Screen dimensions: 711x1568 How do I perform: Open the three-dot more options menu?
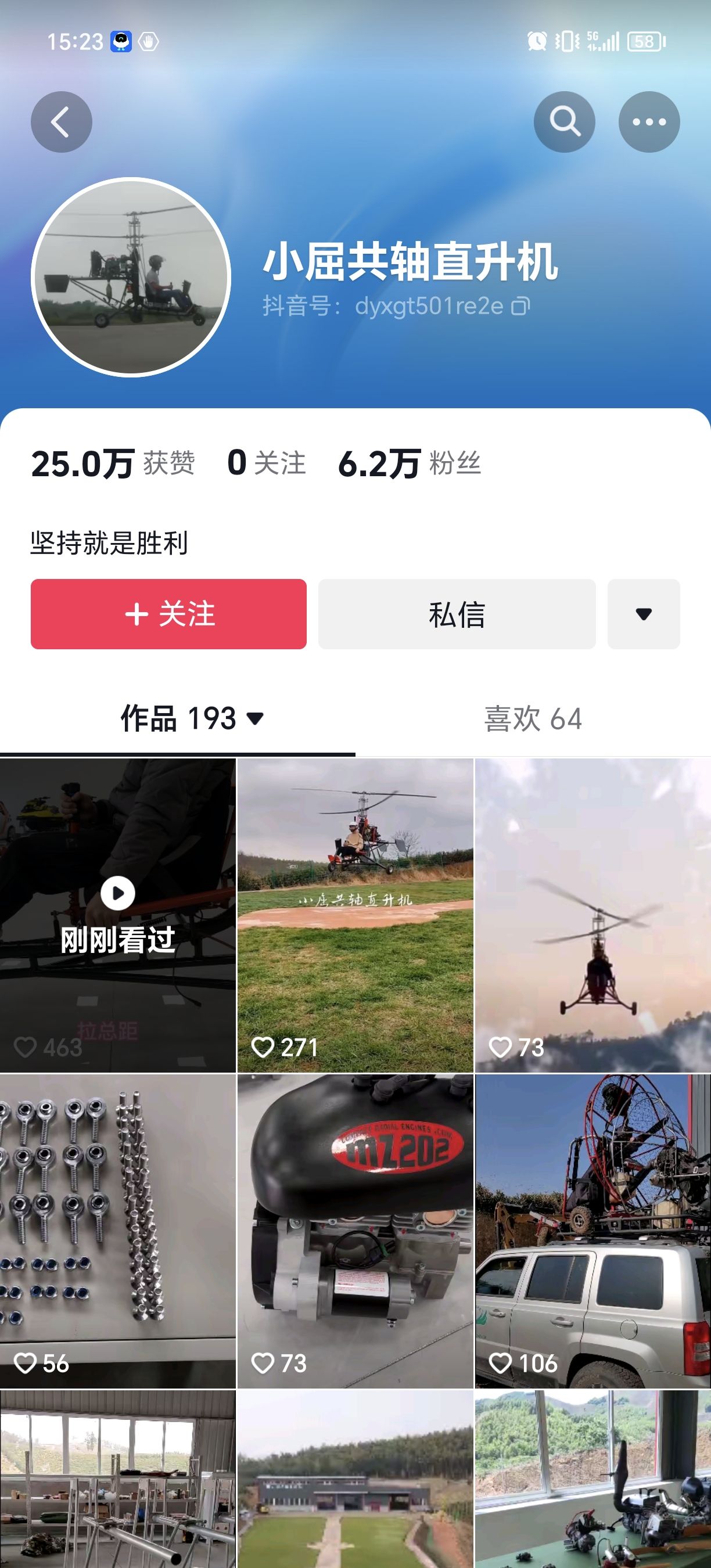click(649, 122)
